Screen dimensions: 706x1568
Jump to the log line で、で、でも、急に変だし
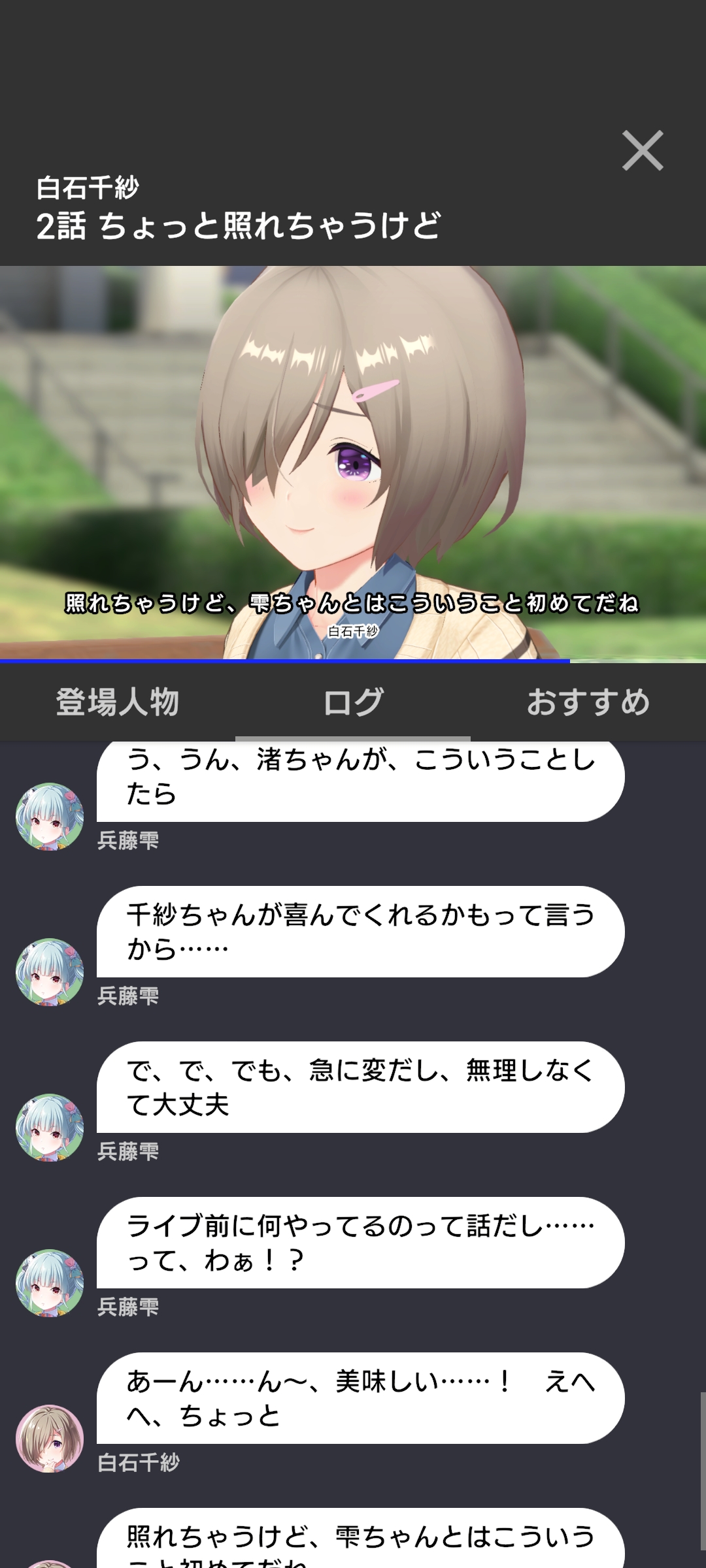[x=360, y=1087]
